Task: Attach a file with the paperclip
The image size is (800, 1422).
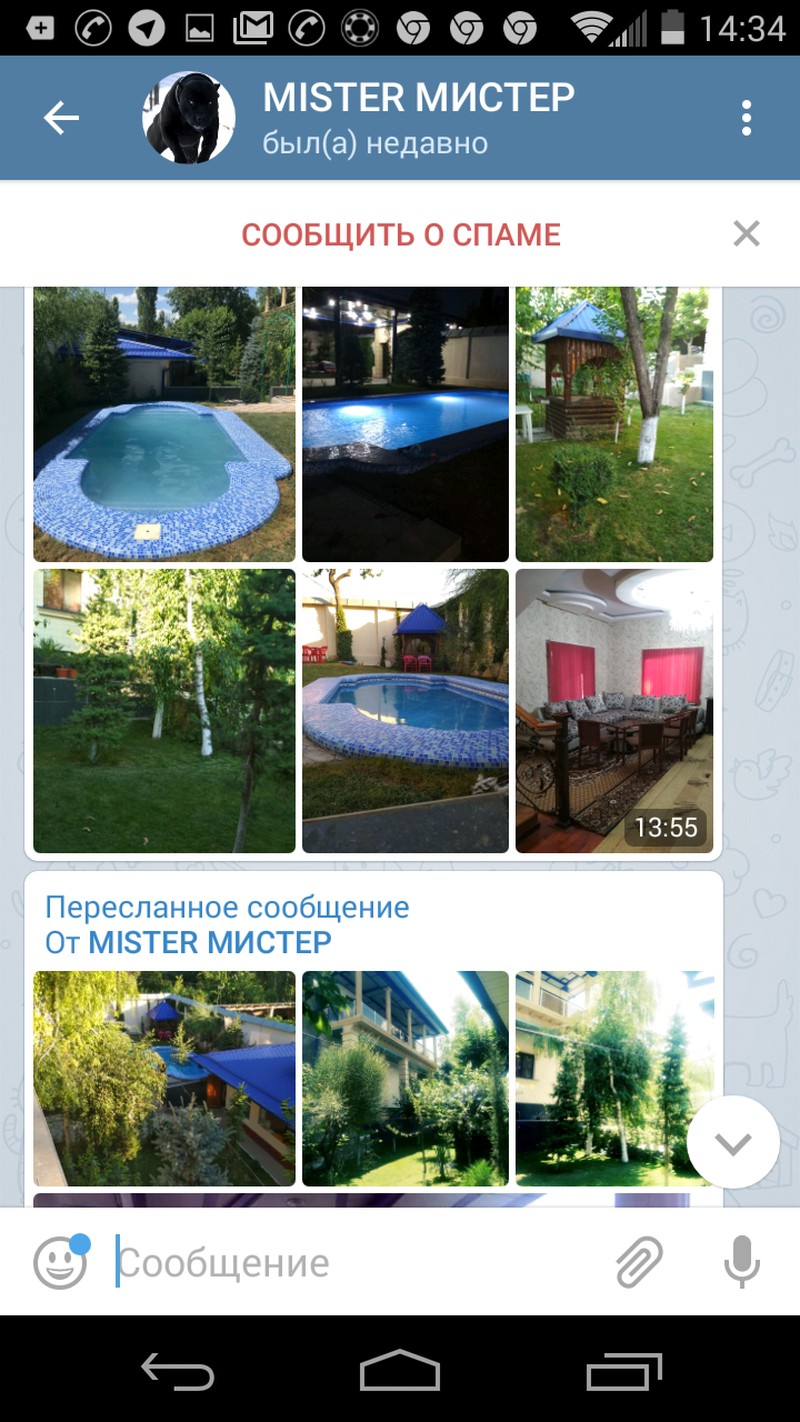Action: [639, 1262]
